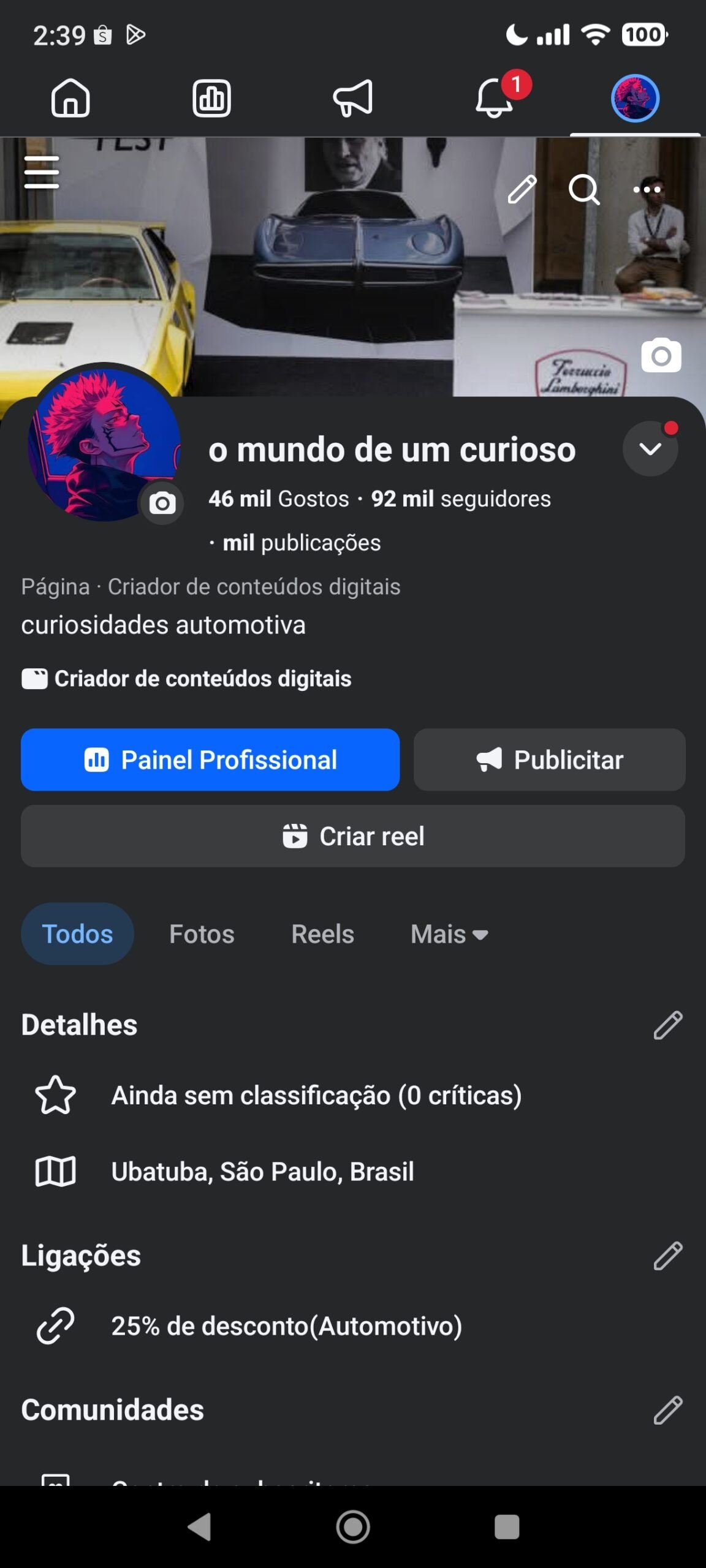This screenshot has height=1568, width=706.
Task: Expand the Mais dropdown
Action: click(x=449, y=934)
